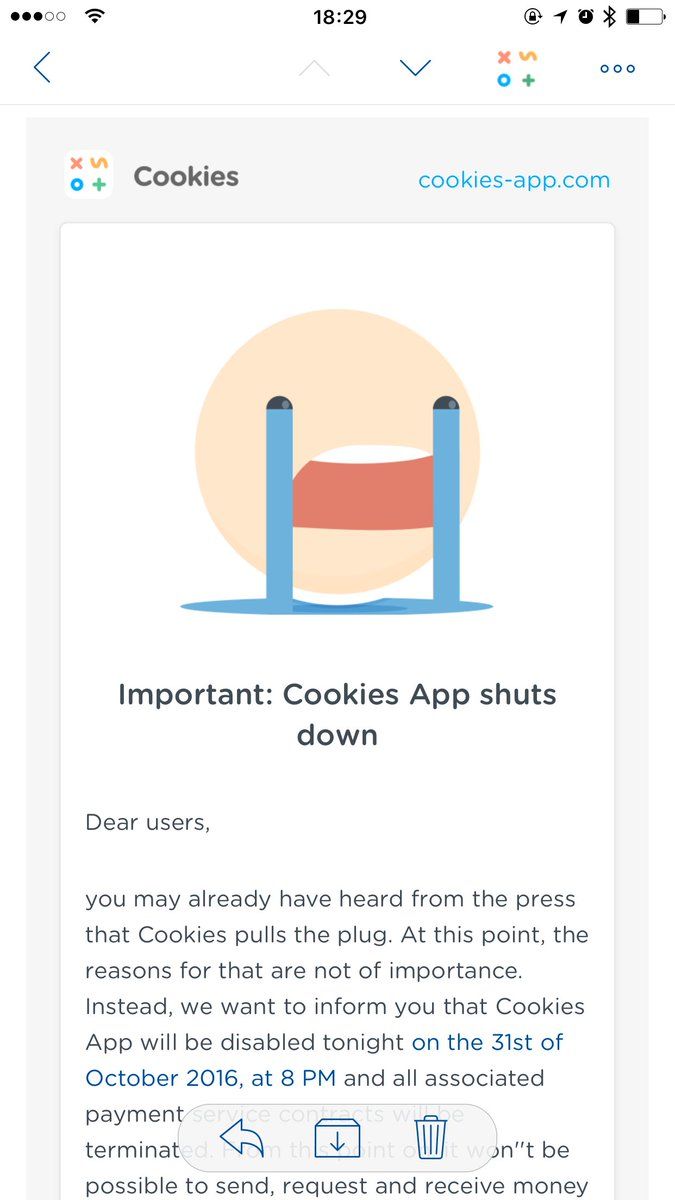Delete this email with the trash icon

[x=430, y=1139]
